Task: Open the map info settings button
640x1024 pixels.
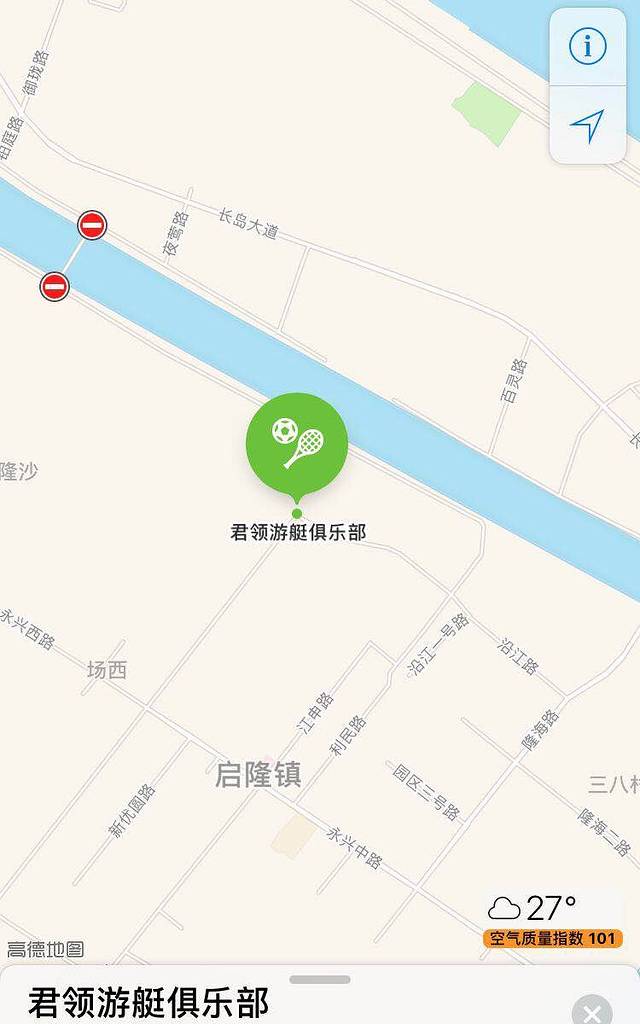Action: point(588,46)
